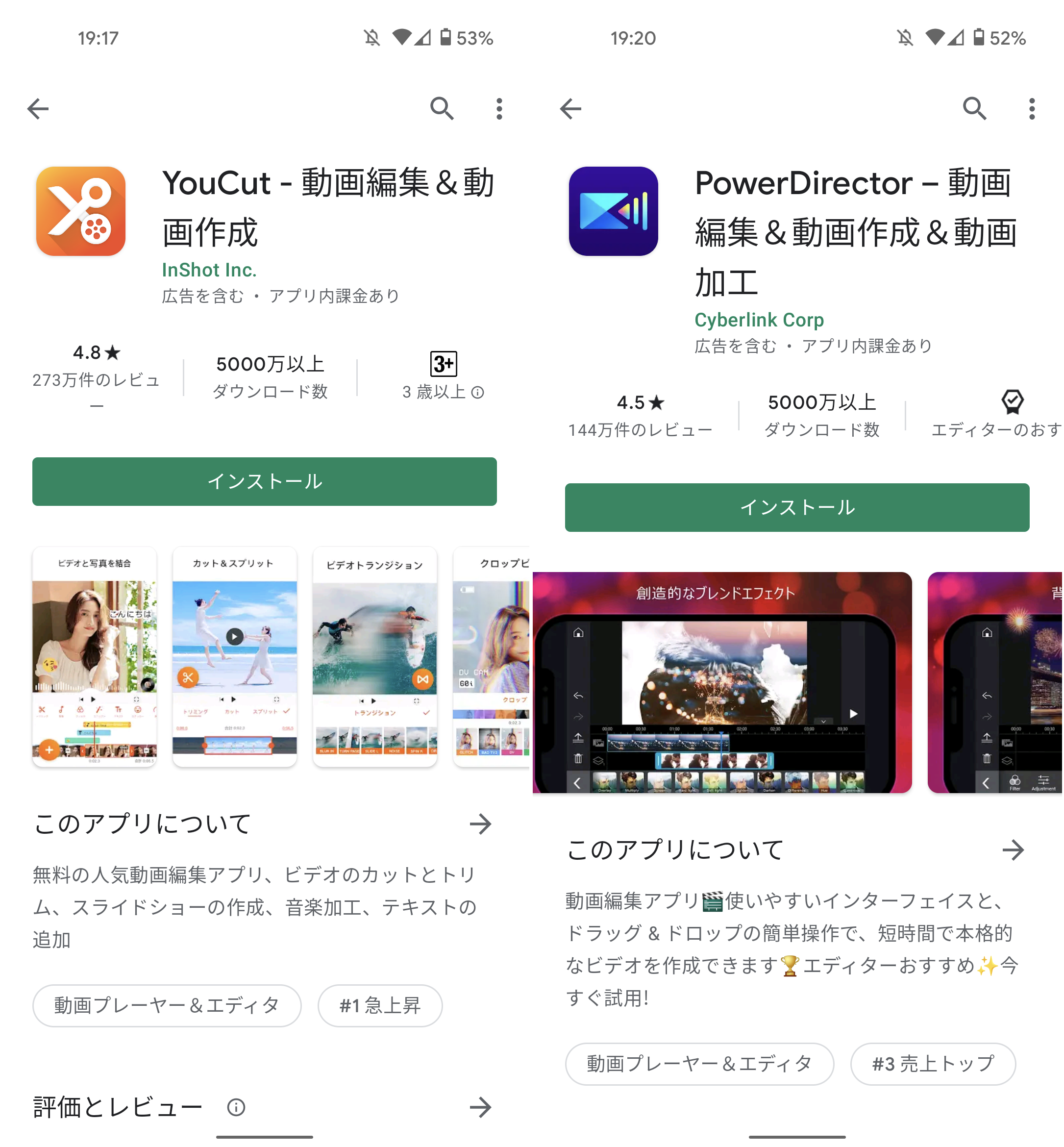Open YouCut's 評価とレビュー arrow
Screen dimensions: 1064x1147
pos(480,1107)
